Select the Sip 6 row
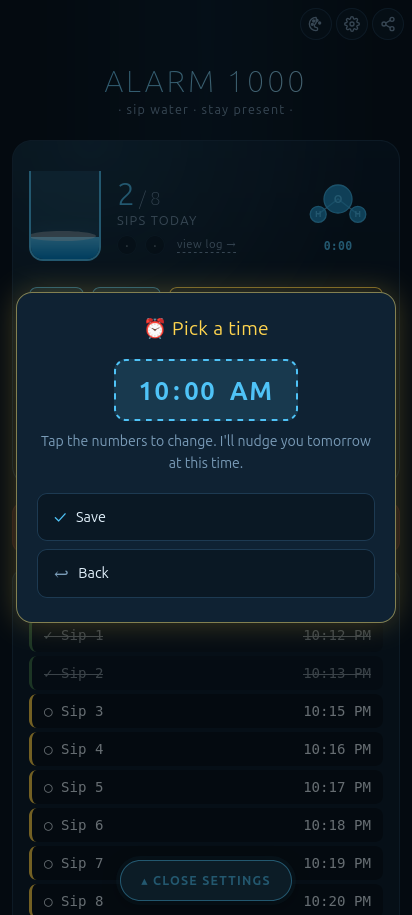The width and height of the screenshot is (412, 915). (206, 825)
